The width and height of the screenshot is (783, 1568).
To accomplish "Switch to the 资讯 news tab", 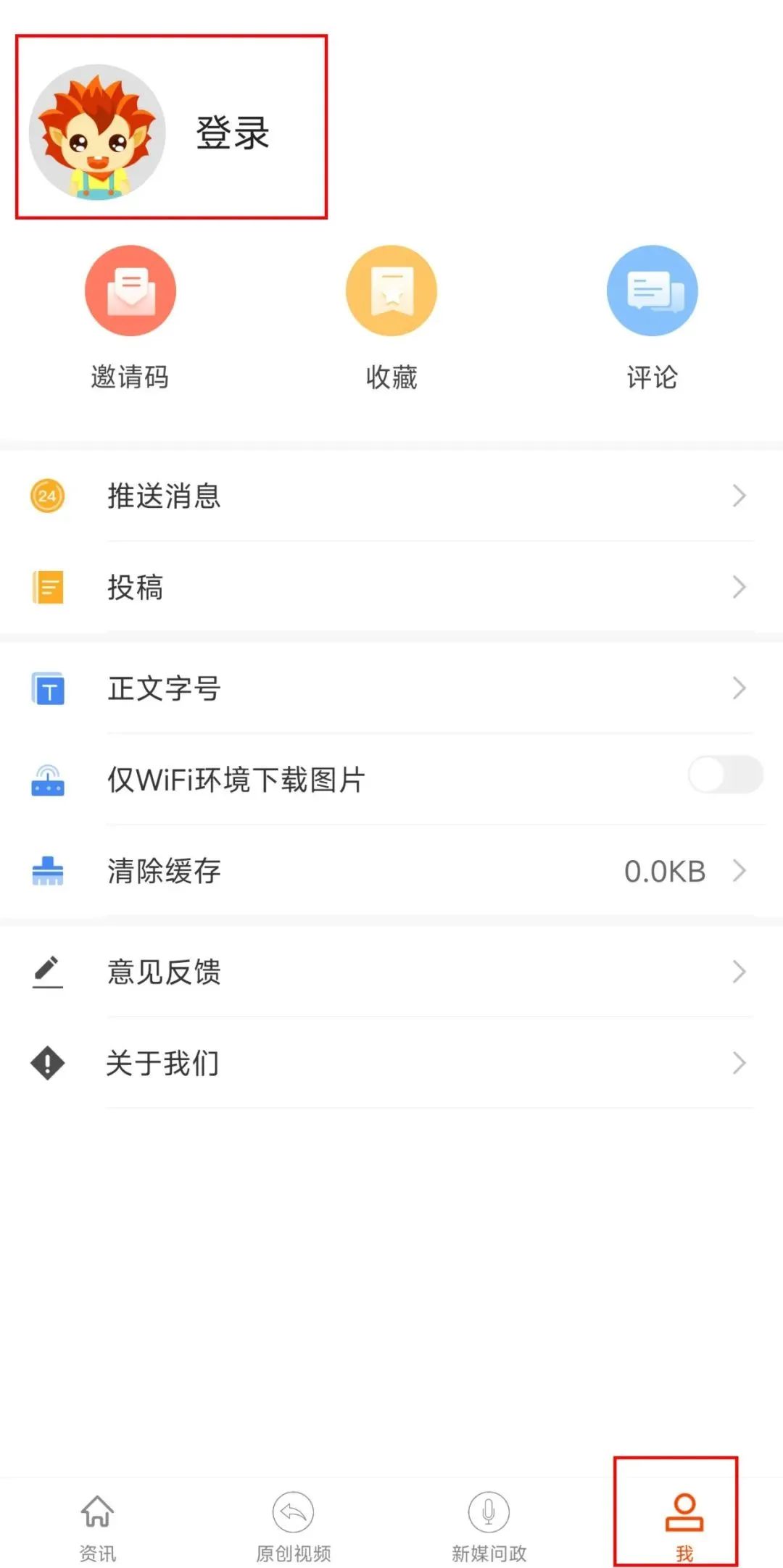I will 98,1522.
